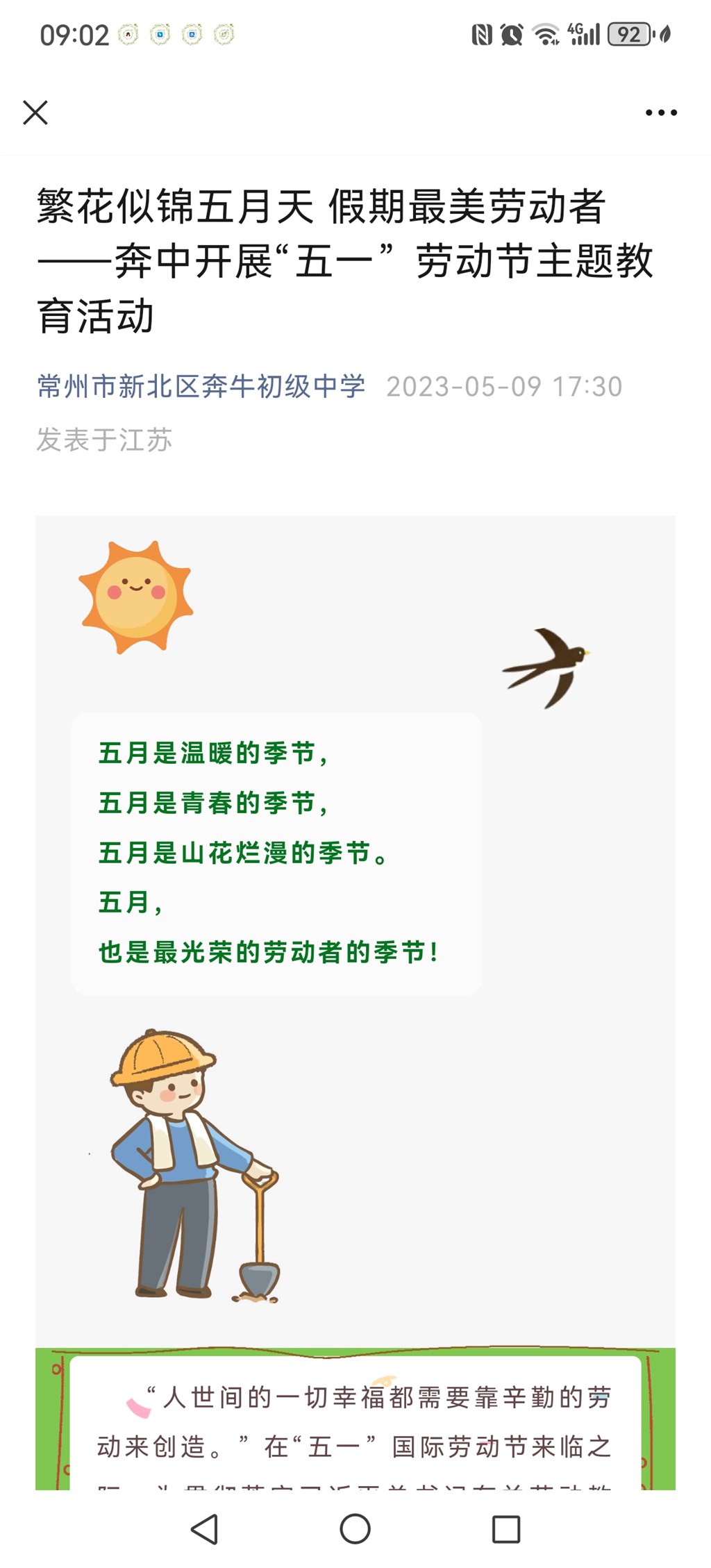Close the article page
This screenshot has width=711, height=1568.
[35, 112]
